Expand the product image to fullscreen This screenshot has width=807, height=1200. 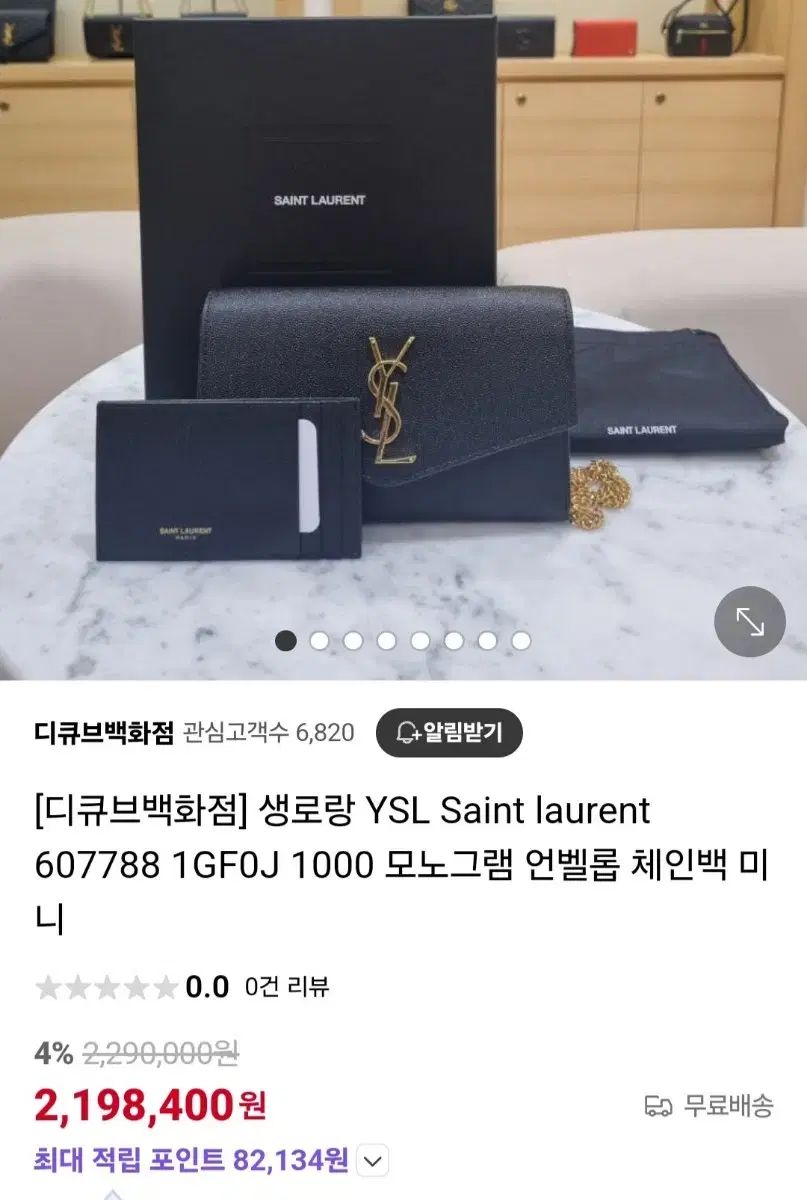[749, 622]
